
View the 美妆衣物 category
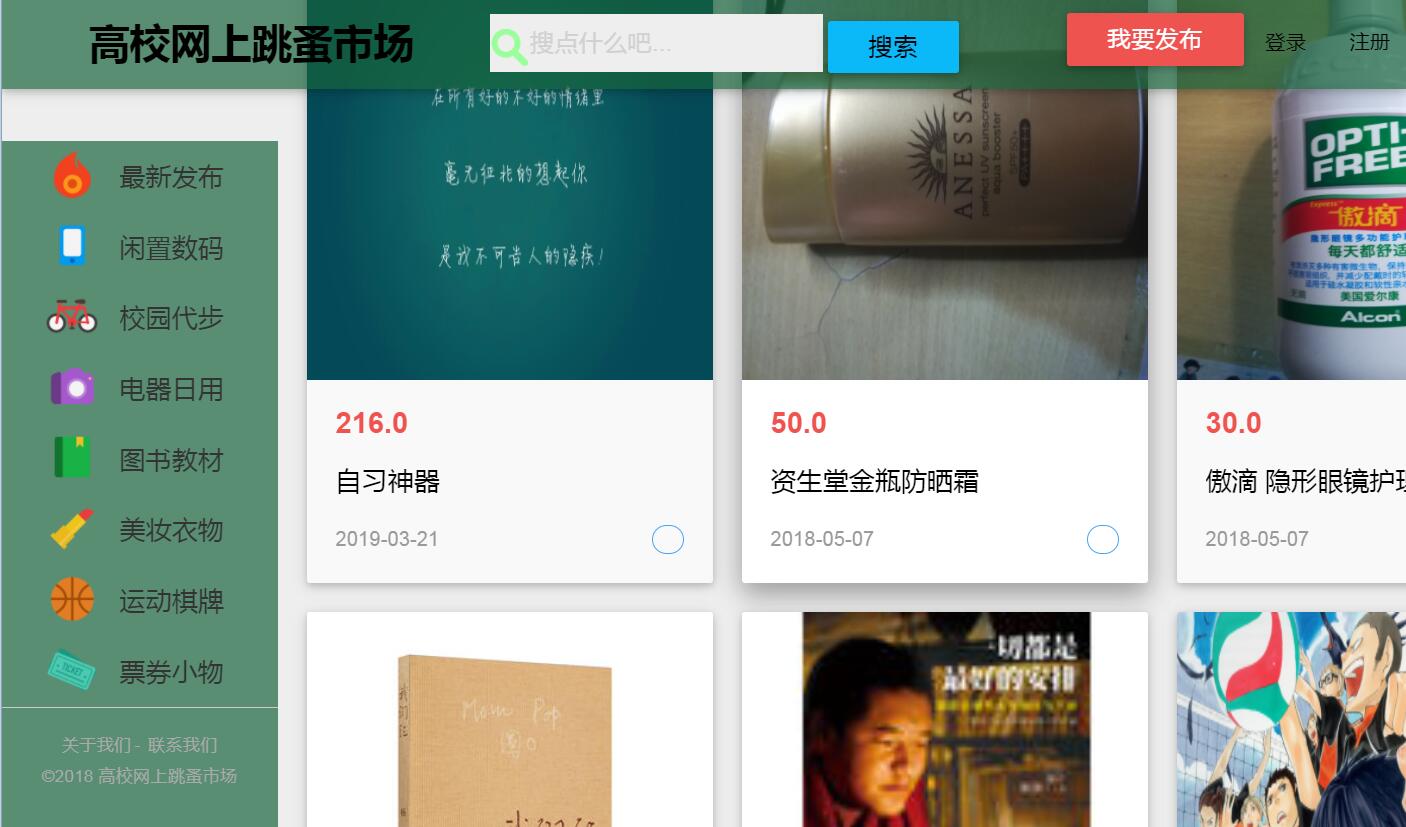coord(170,530)
